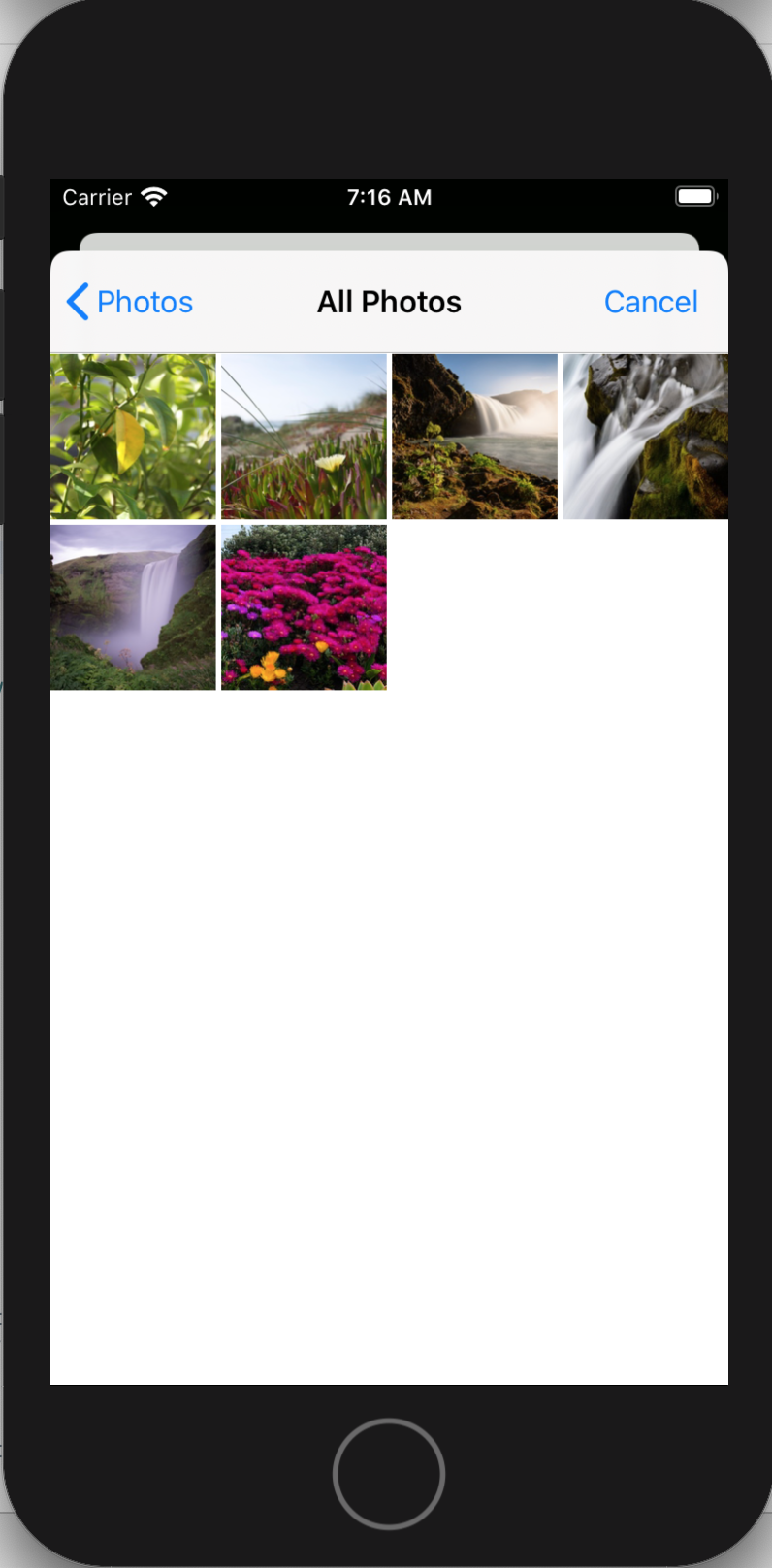
Task: Select the green leaves photo thumbnail
Action: [x=132, y=436]
